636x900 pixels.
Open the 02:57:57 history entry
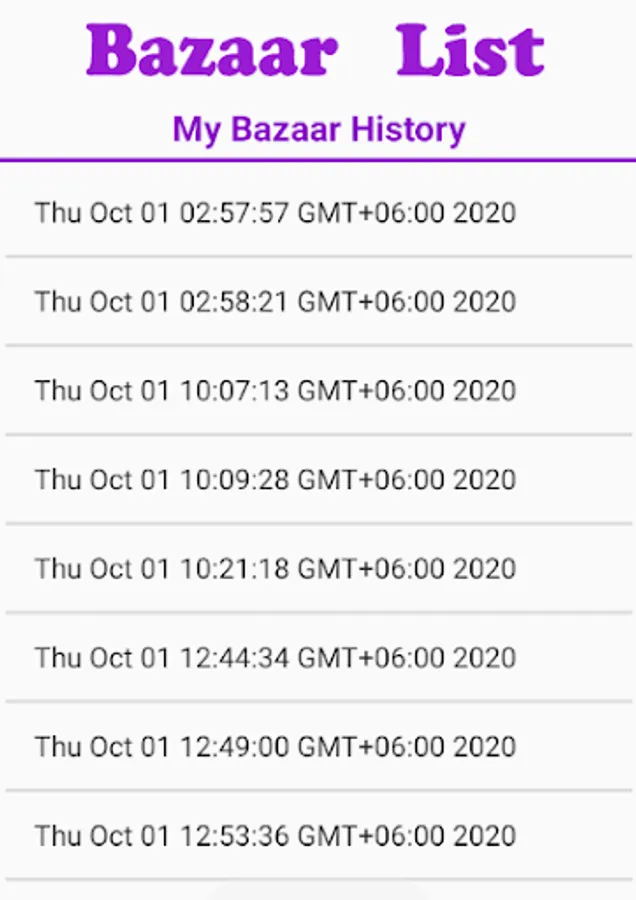point(275,213)
